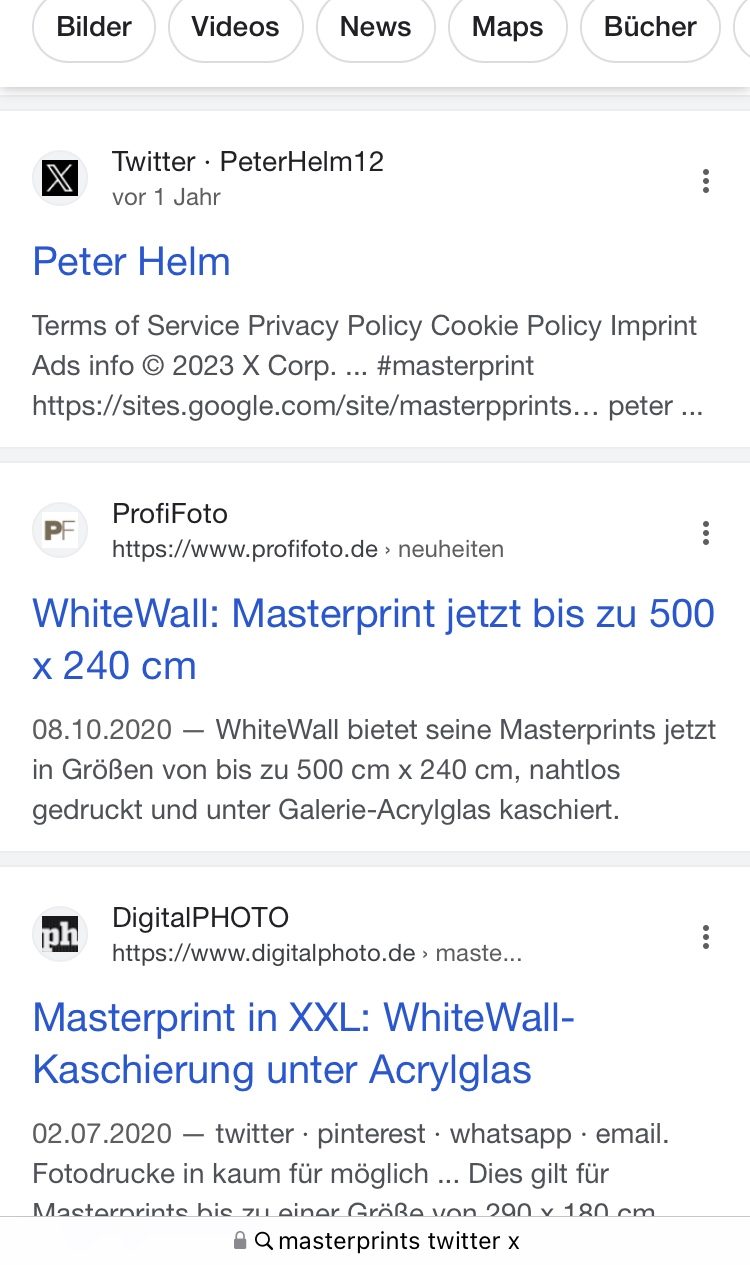Viewport: 750px width, 1265px height.
Task: Open Masterprint in XXL DigitalPHOTO result
Action: 303,1043
